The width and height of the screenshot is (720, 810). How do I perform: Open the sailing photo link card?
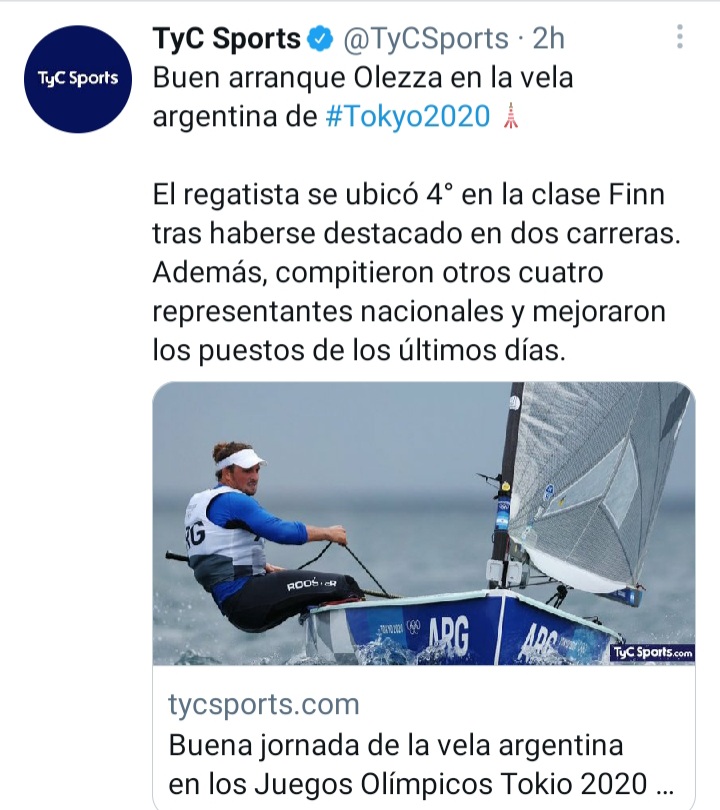pos(423,523)
